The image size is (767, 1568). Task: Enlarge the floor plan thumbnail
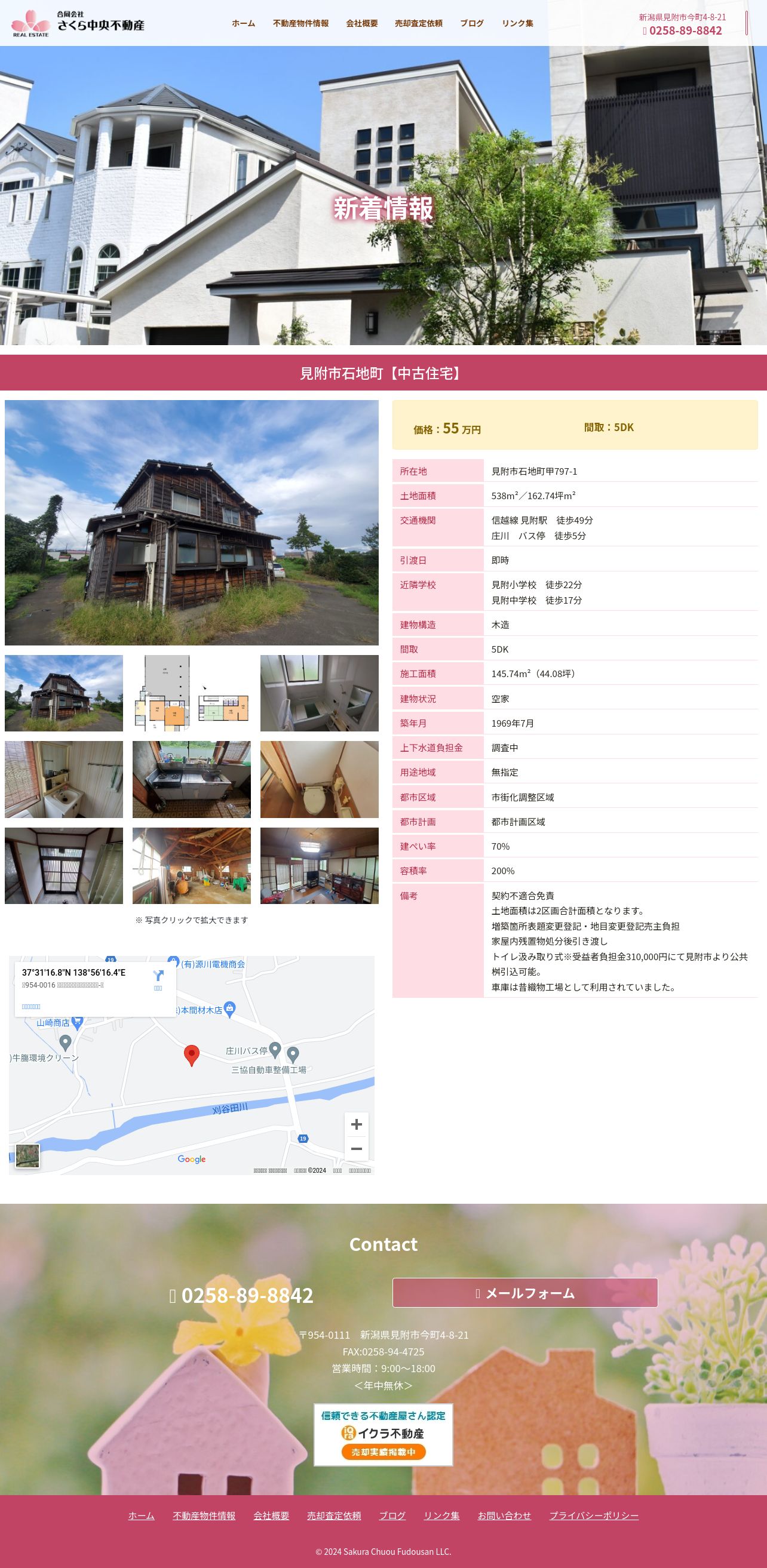point(192,693)
